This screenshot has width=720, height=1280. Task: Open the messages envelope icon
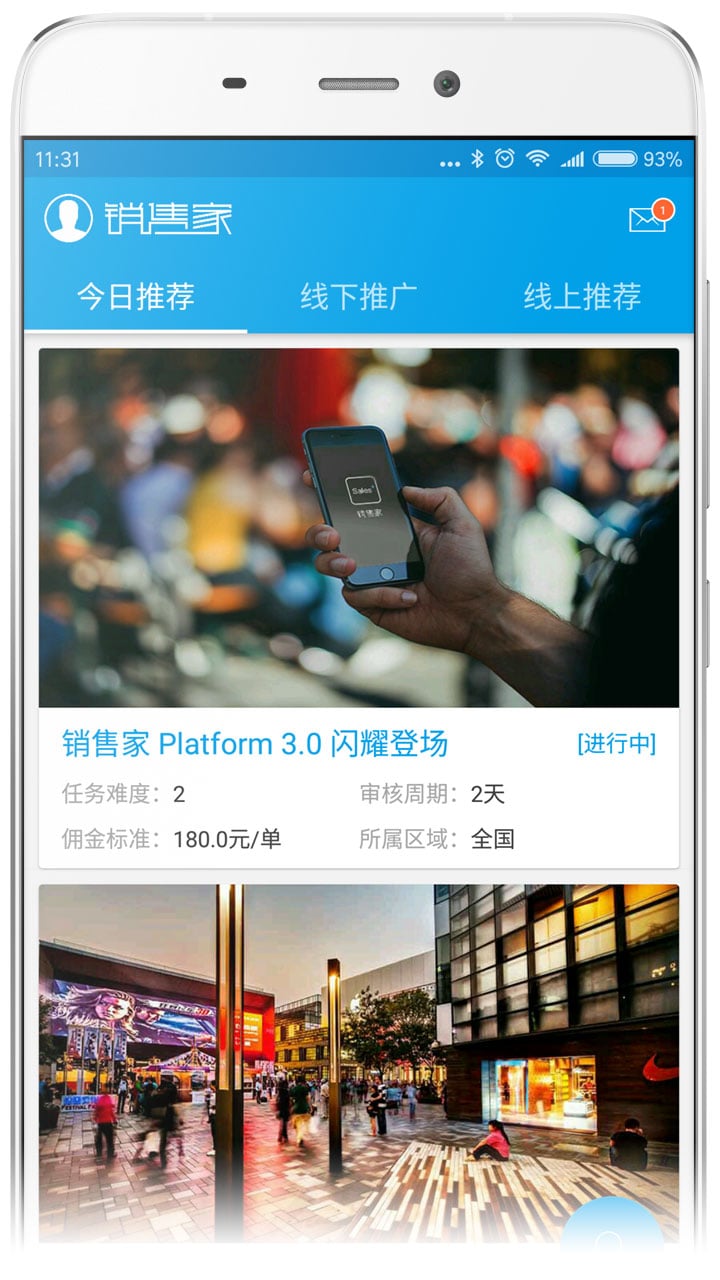(x=647, y=219)
